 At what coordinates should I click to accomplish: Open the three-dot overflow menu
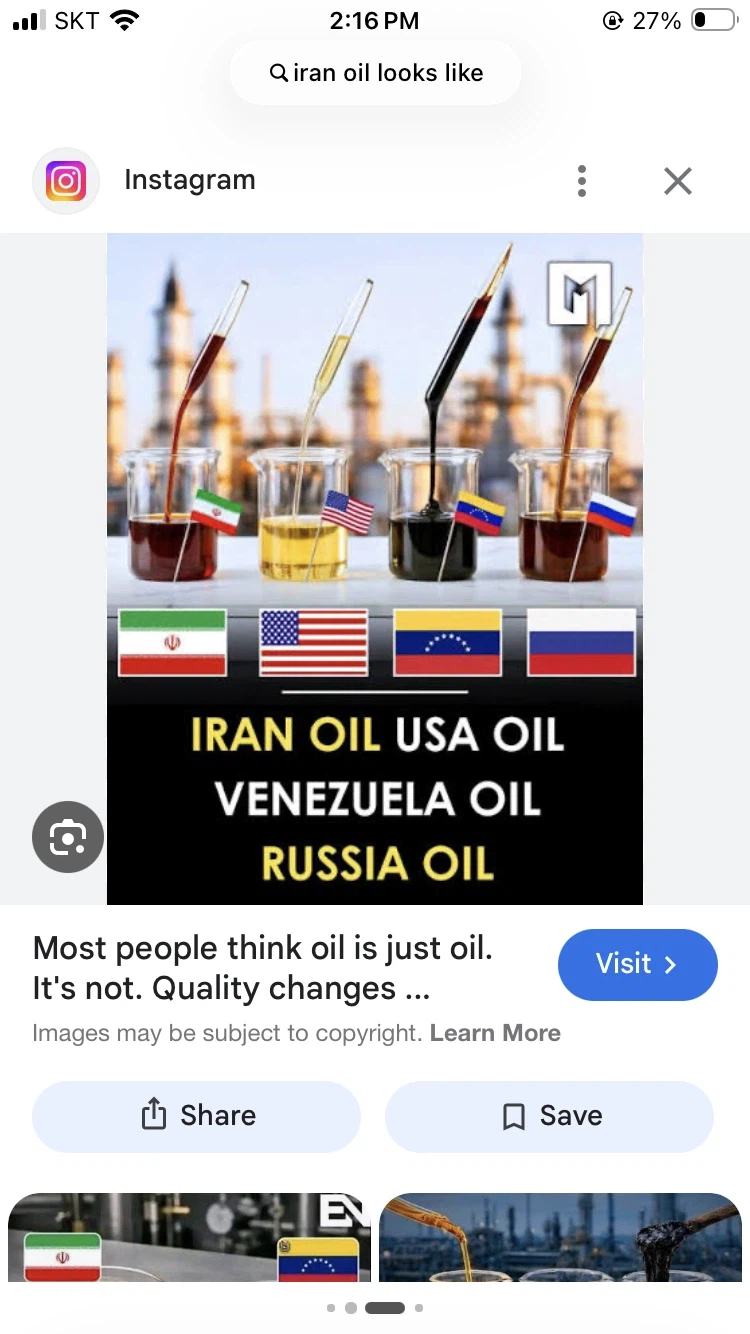pyautogui.click(x=581, y=181)
